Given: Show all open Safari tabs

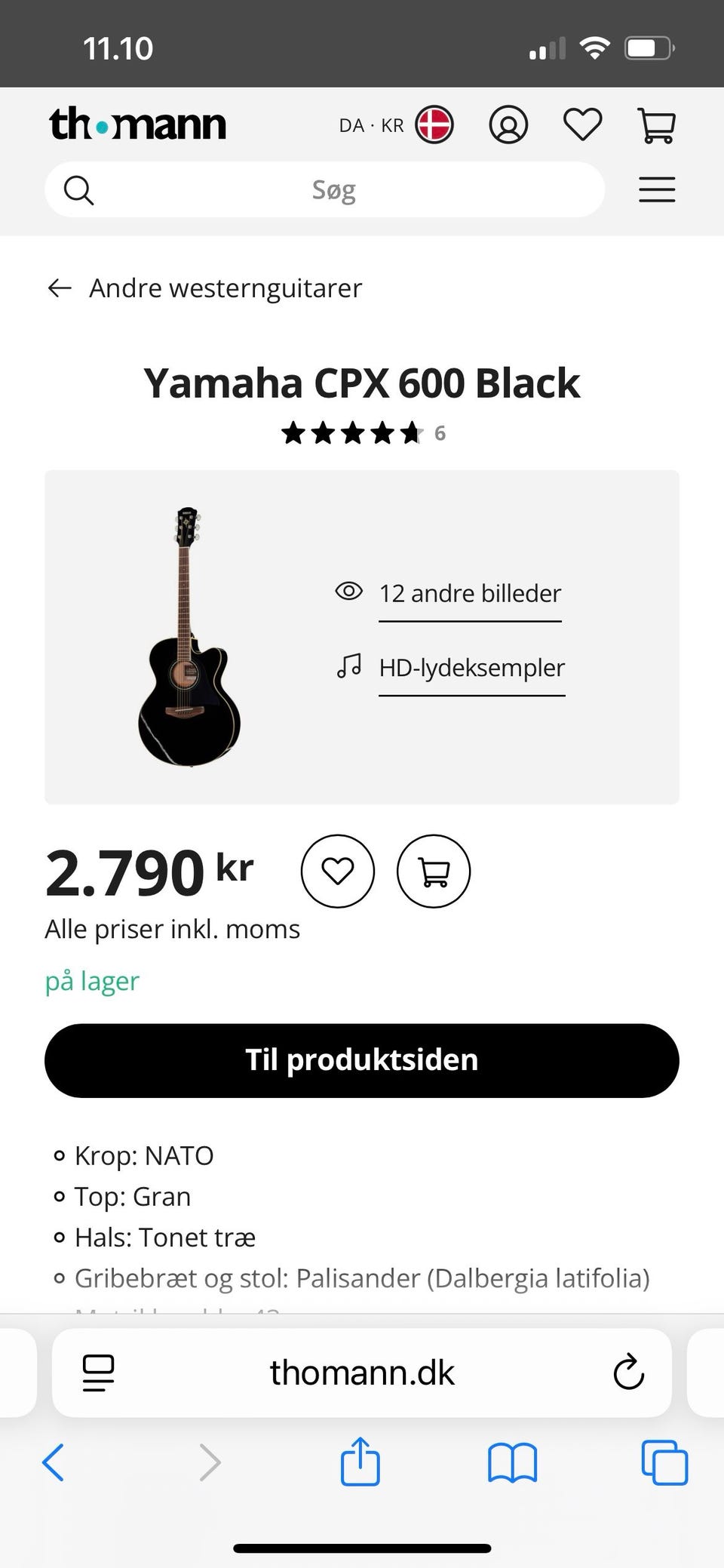Looking at the screenshot, I should point(664,1462).
